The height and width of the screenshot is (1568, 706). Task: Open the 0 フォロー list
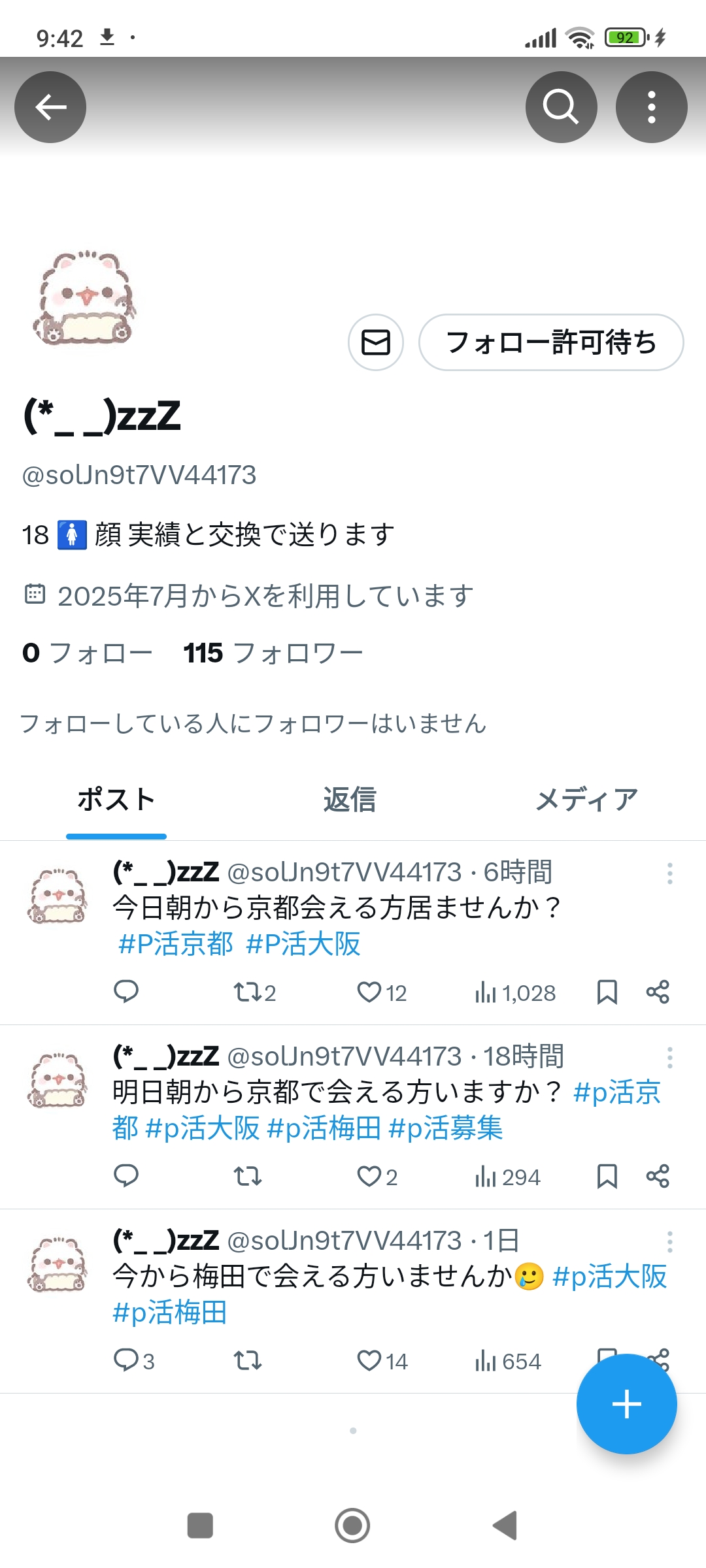pyautogui.click(x=87, y=653)
